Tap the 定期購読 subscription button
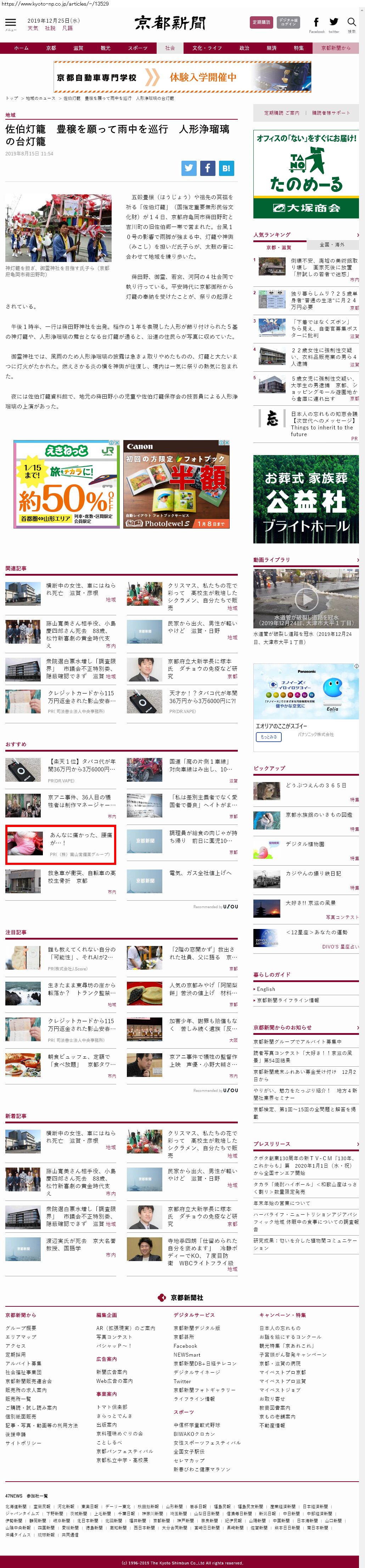Image resolution: width=365 pixels, height=1568 pixels. pos(262,23)
